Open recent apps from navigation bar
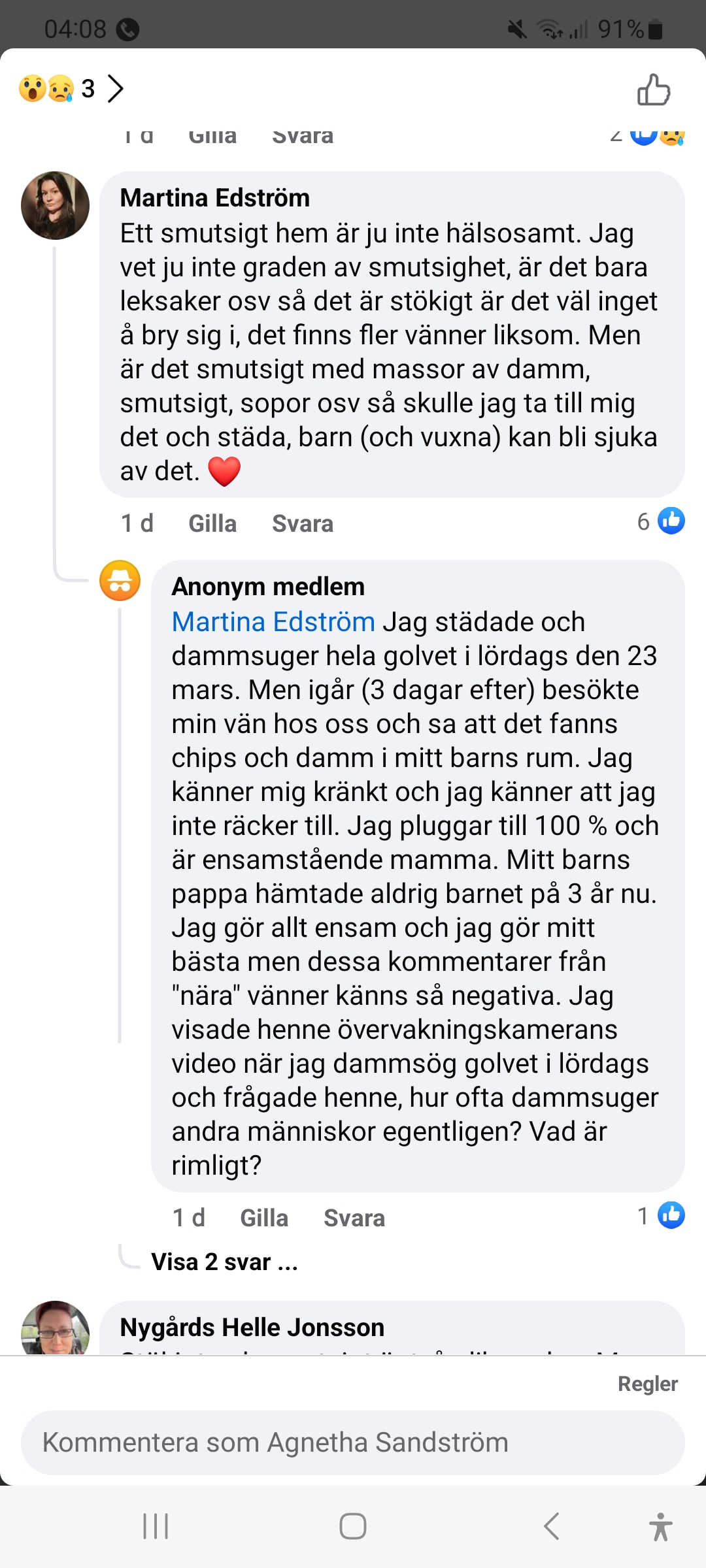This screenshot has height=1568, width=706. (x=156, y=1526)
